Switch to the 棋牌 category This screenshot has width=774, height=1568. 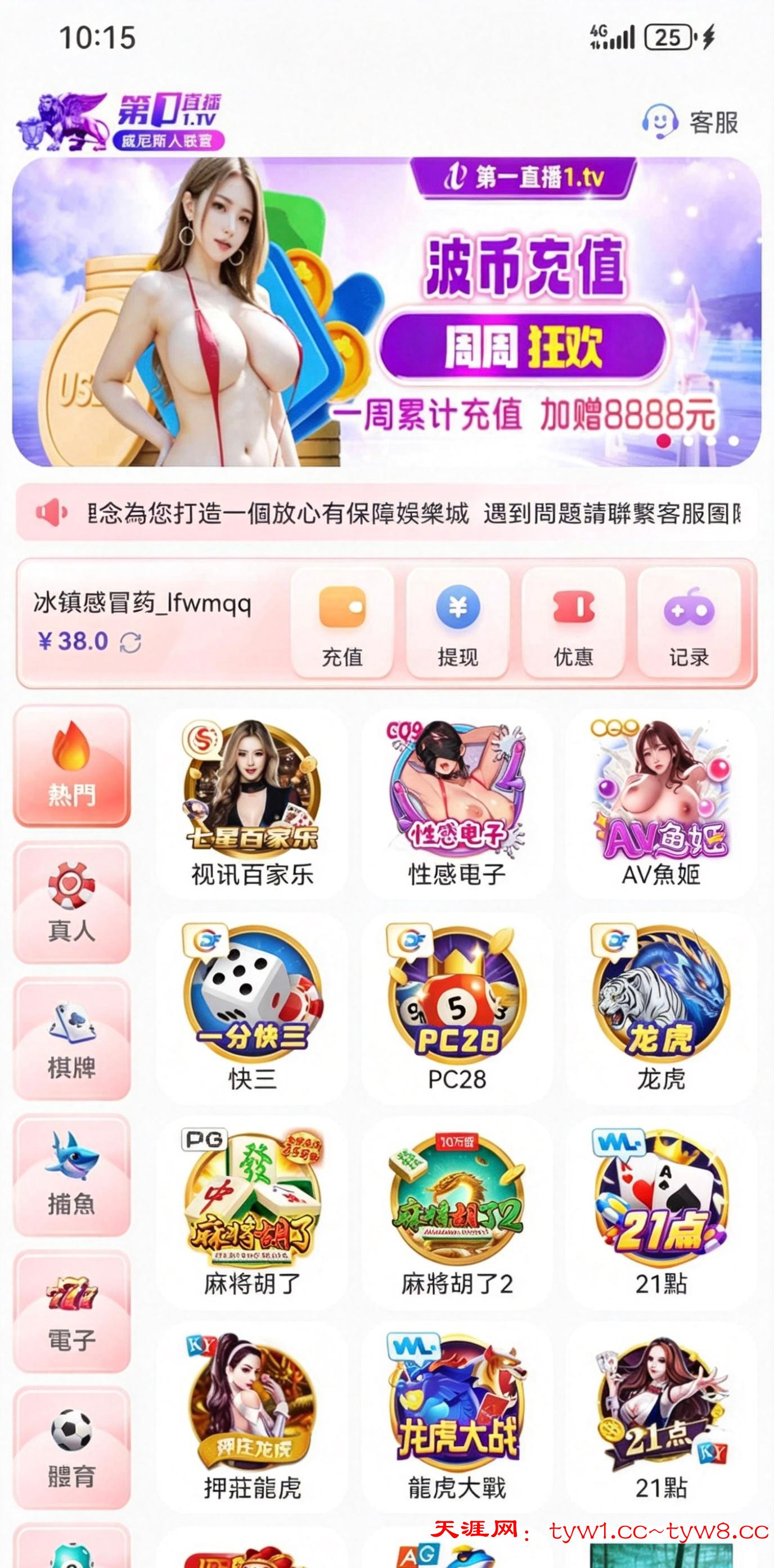tap(72, 1039)
